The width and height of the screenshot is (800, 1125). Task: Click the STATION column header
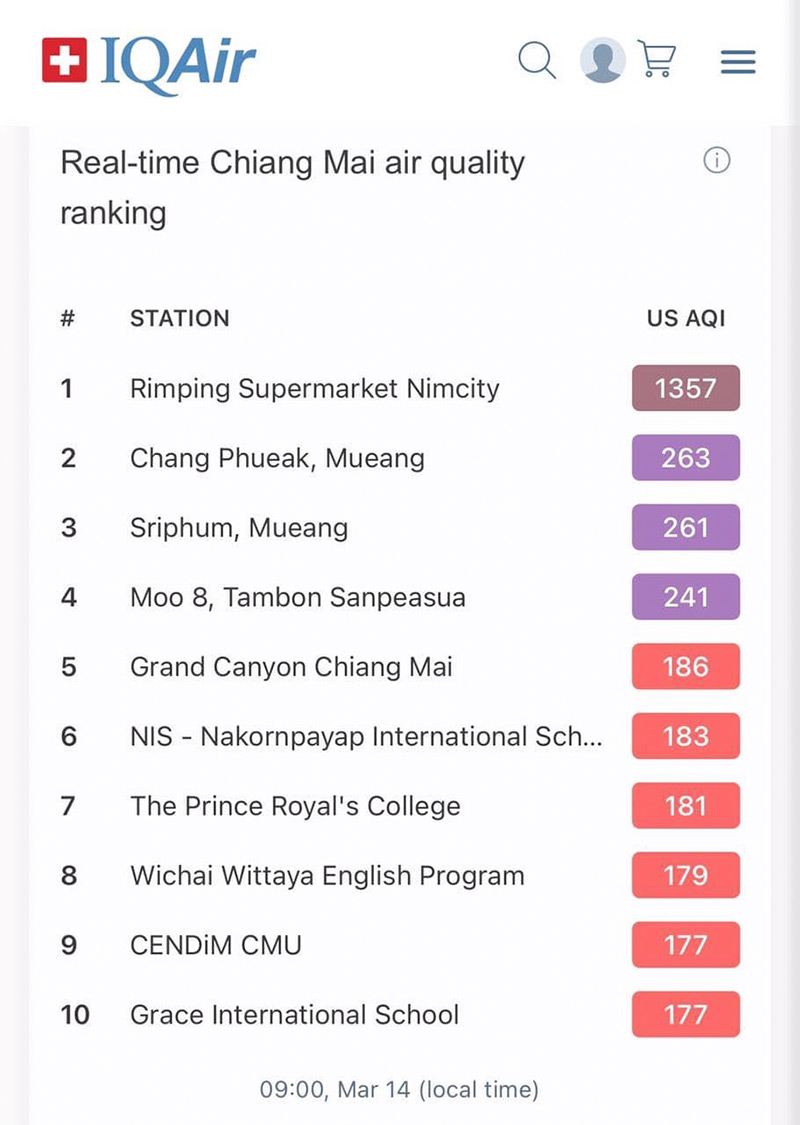[x=180, y=318]
